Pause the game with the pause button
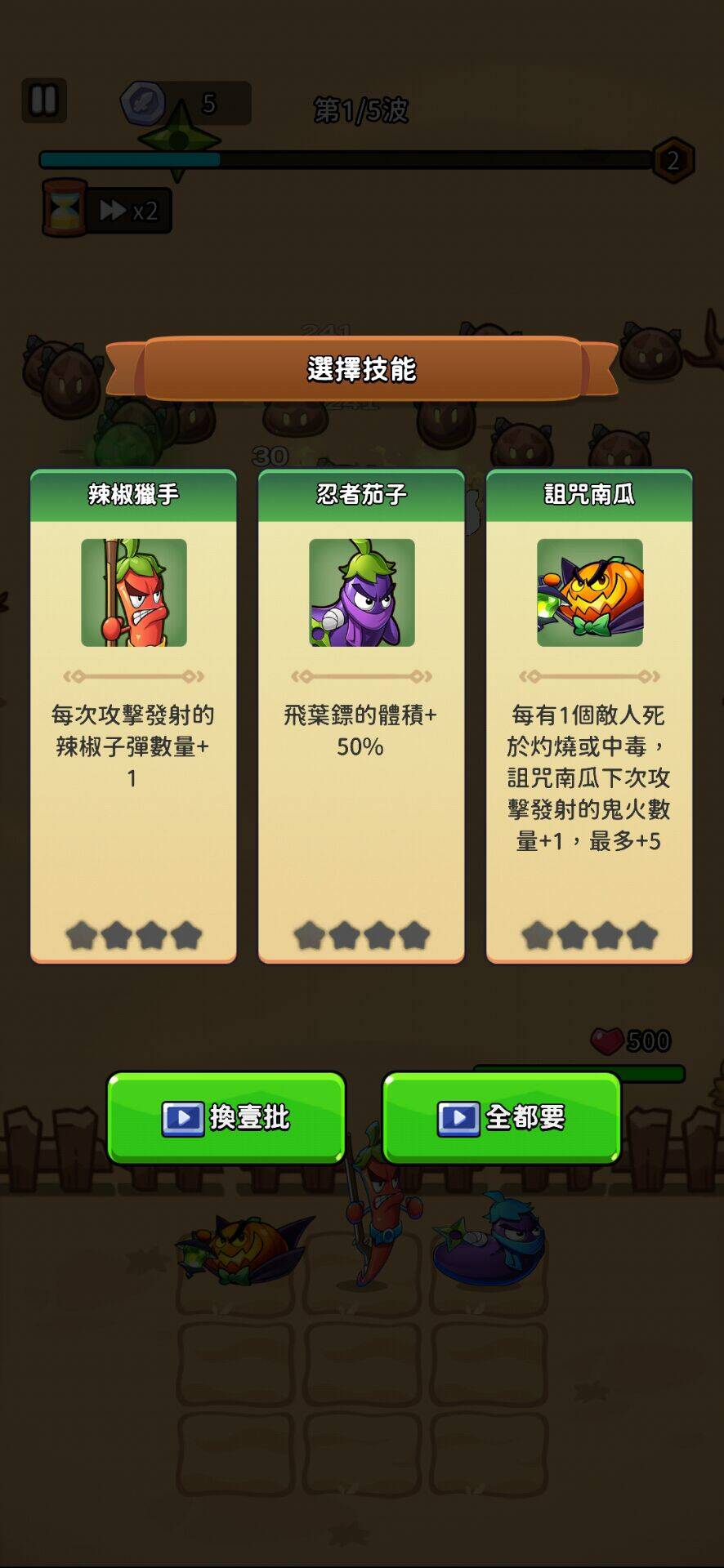The height and width of the screenshot is (1568, 724). pos(42,100)
